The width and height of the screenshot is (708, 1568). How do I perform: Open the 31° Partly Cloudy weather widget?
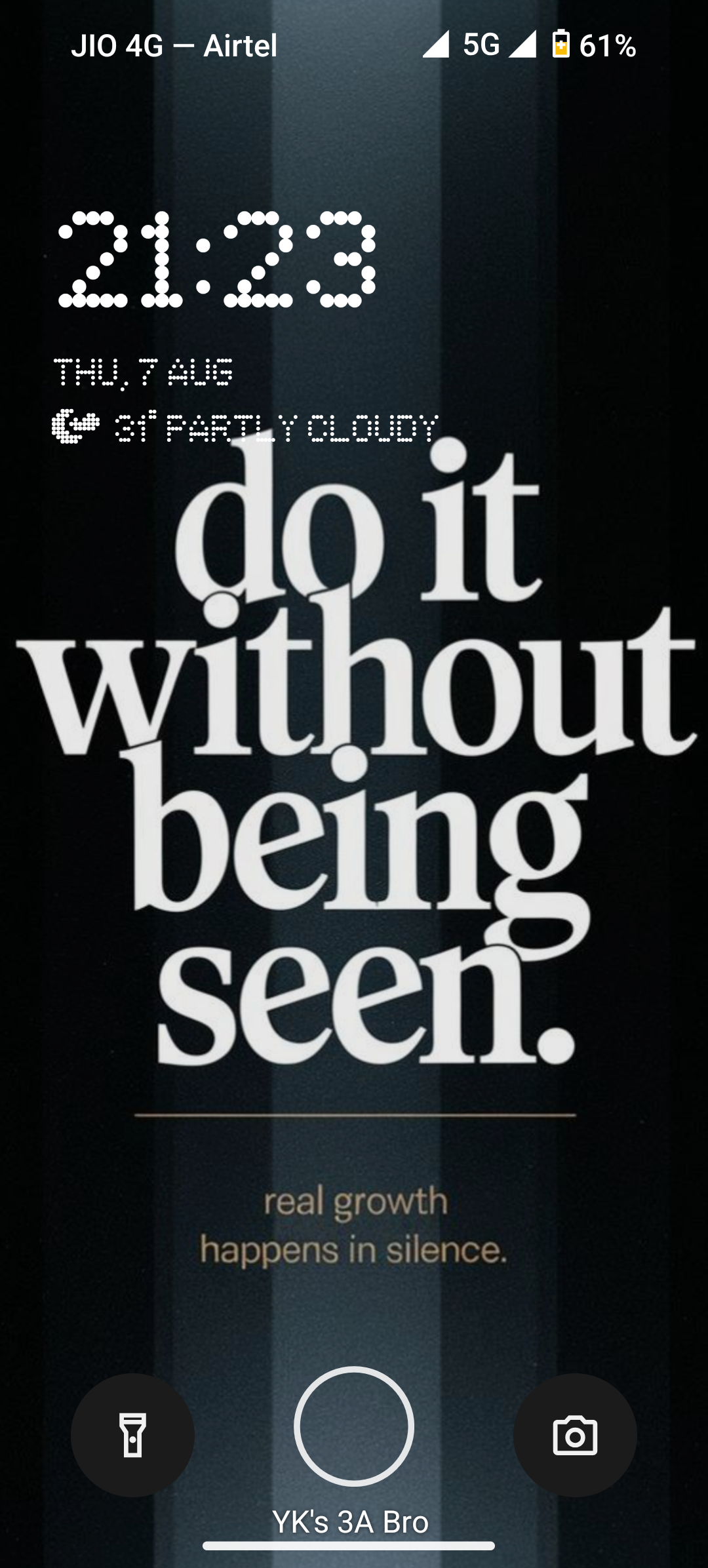point(245,427)
